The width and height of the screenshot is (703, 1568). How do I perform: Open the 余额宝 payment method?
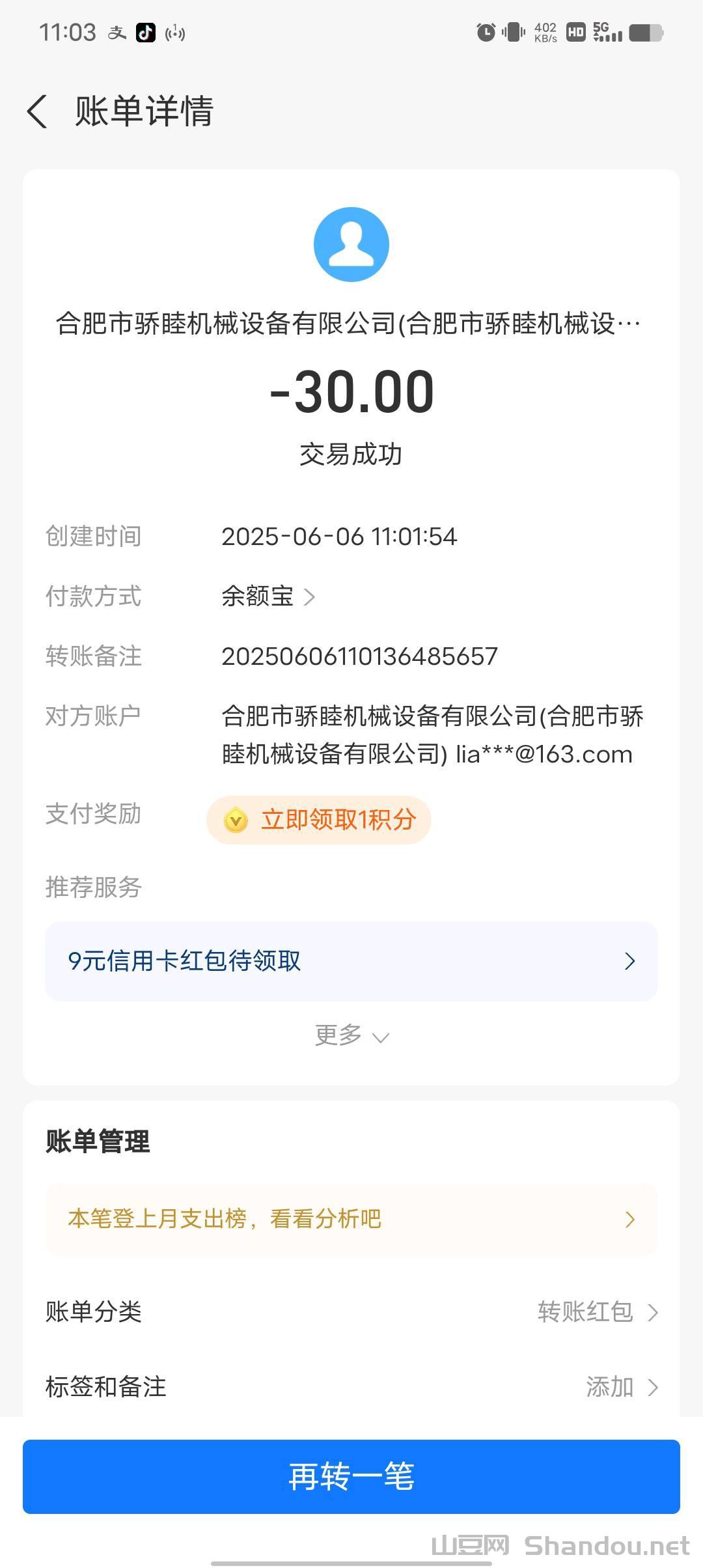coord(268,596)
